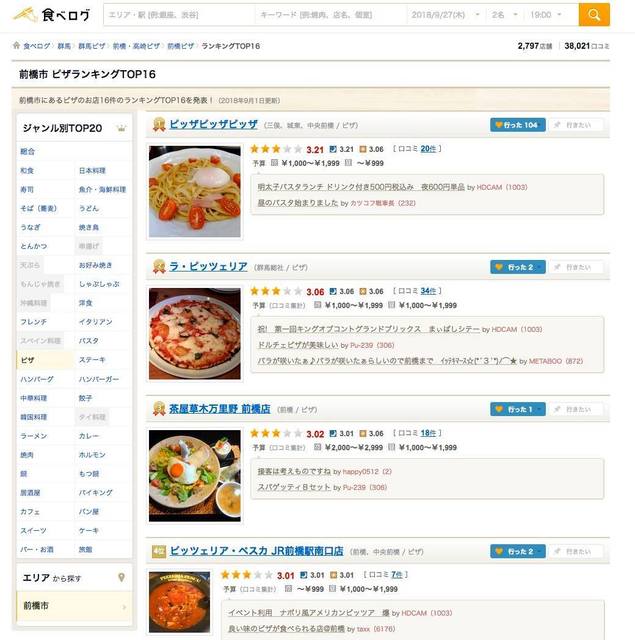Viewport: 635px width, 640px height.
Task: View the 34 reviews of ラ・ピッツェリア
Action: 428,291
